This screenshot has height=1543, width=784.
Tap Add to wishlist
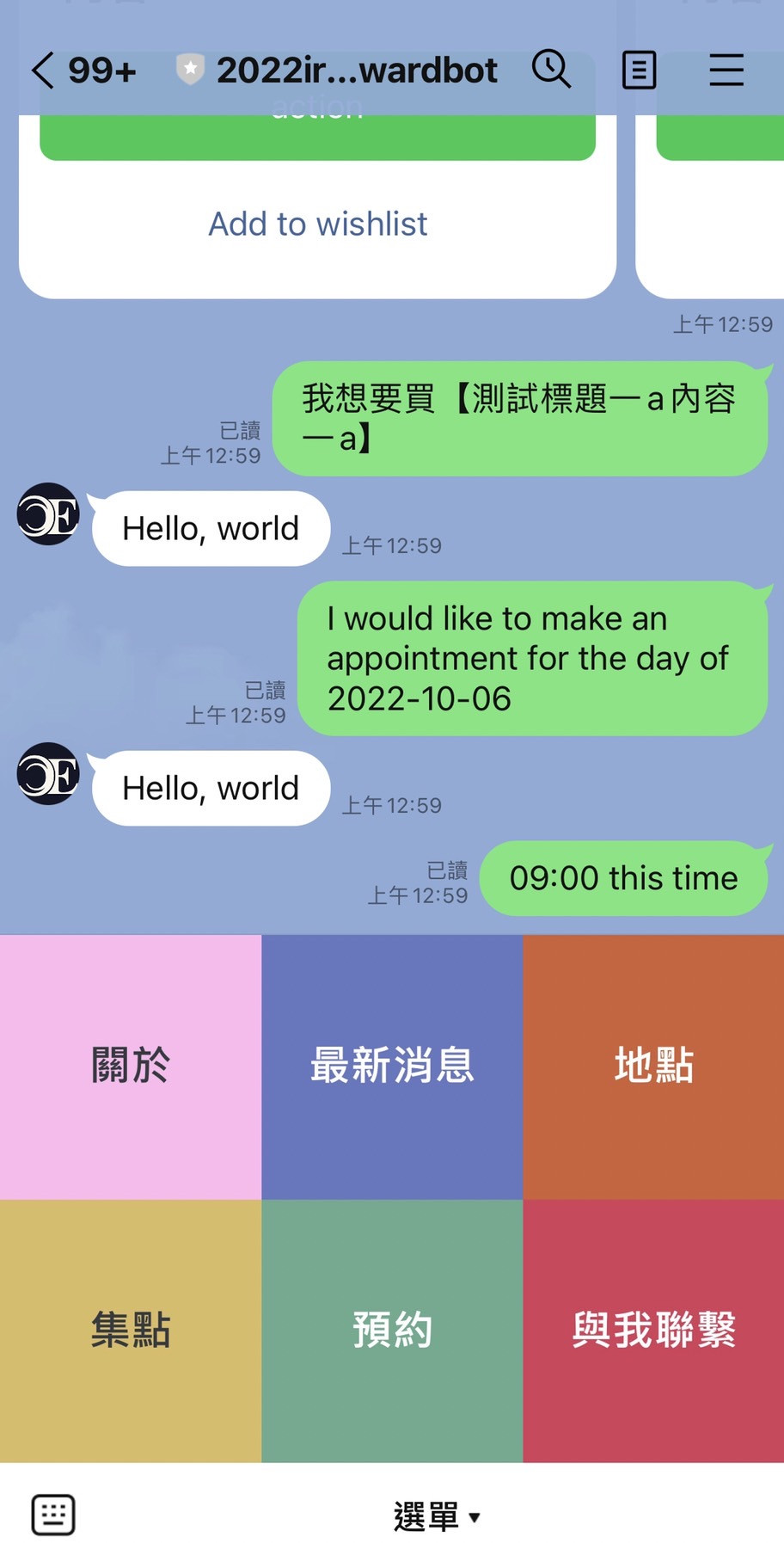tap(317, 224)
